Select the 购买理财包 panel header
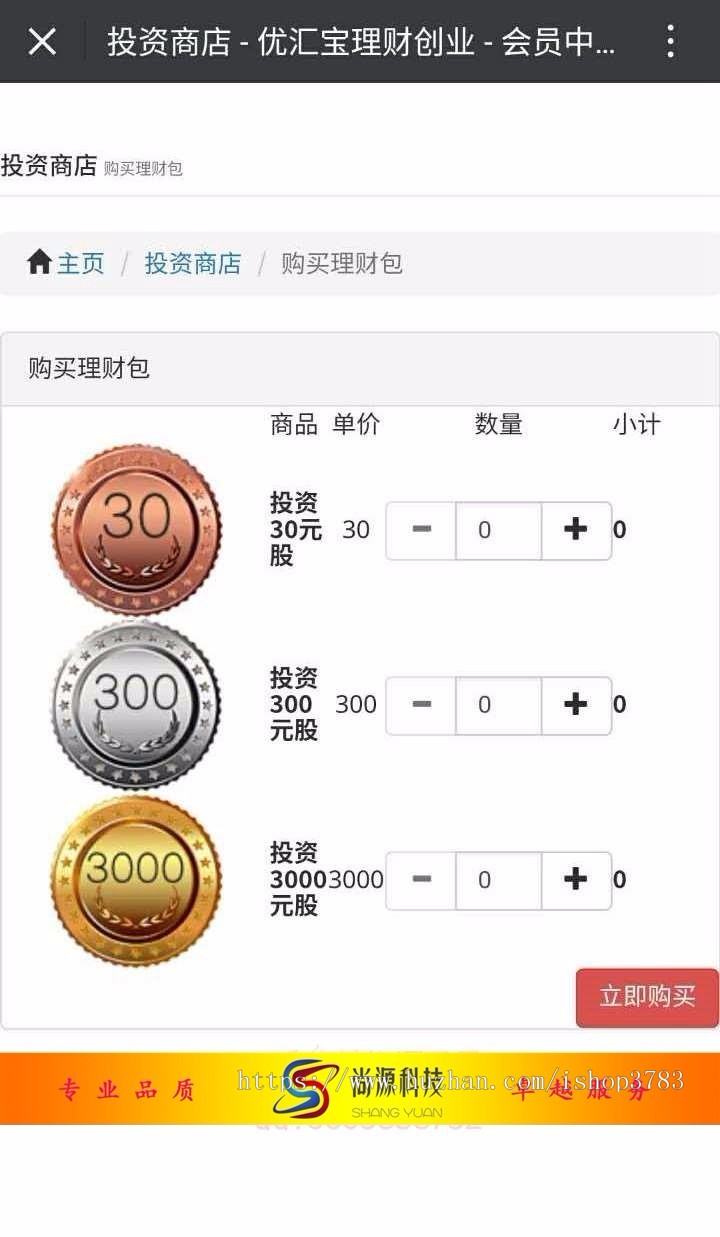This screenshot has height=1237, width=720. (x=88, y=368)
